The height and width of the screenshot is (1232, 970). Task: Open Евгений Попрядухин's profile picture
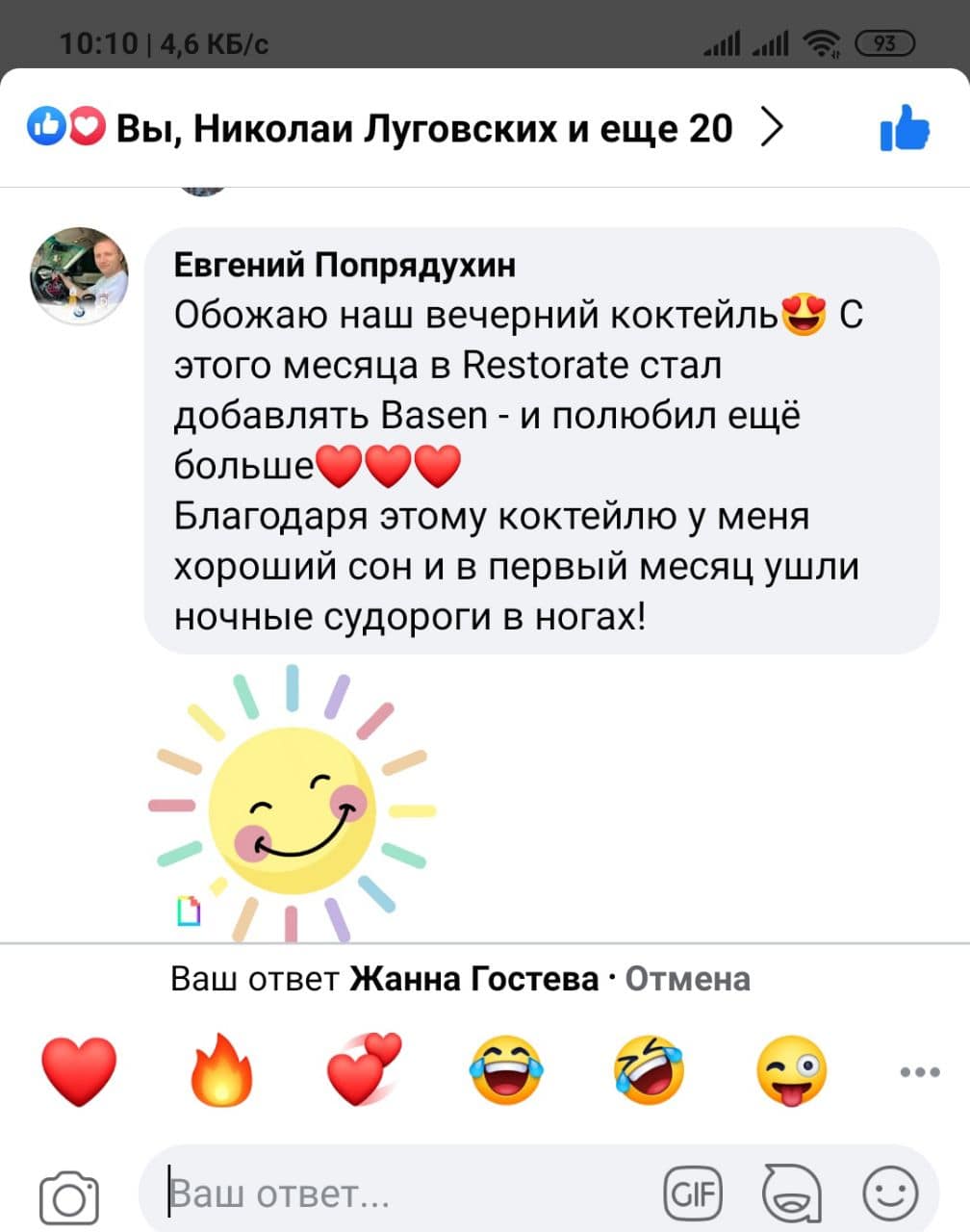coord(80,276)
